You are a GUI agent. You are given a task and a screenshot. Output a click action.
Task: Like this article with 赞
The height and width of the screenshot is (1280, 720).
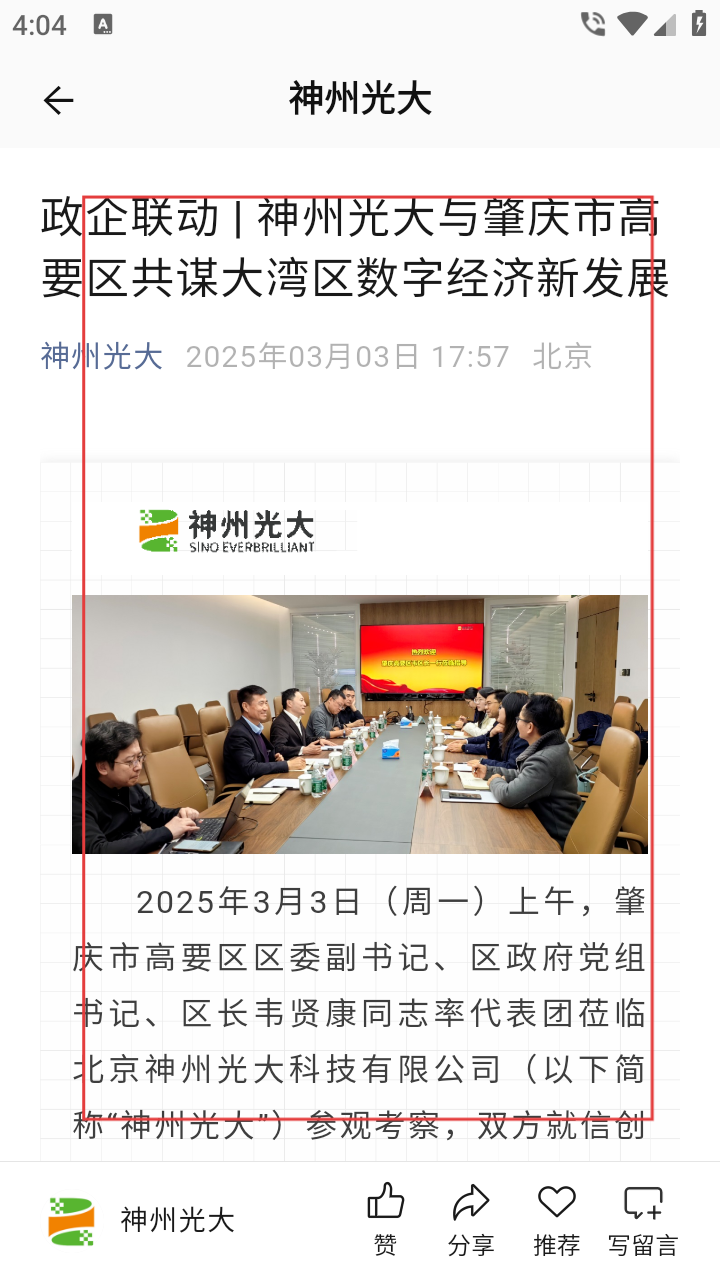pyautogui.click(x=385, y=1219)
